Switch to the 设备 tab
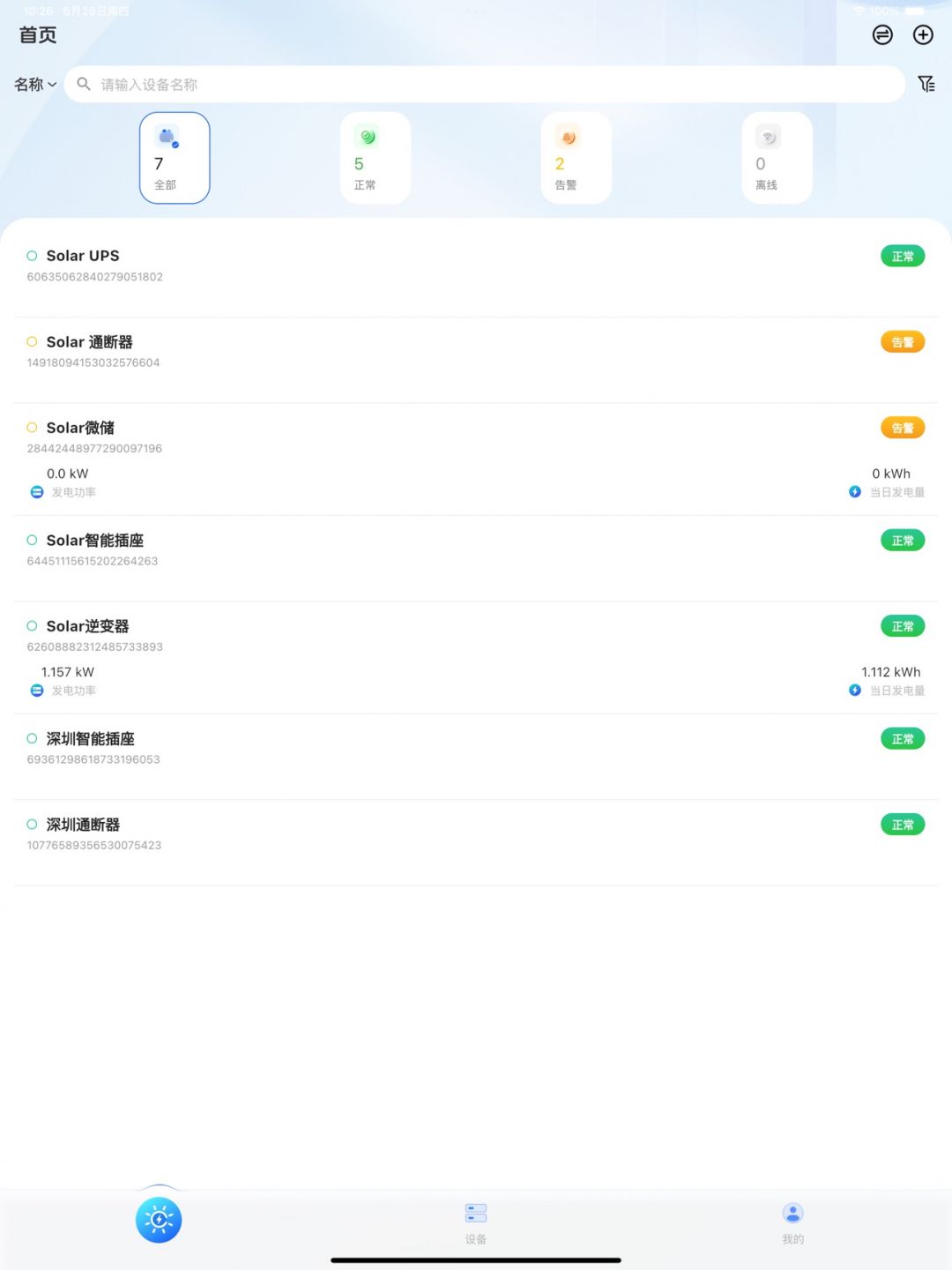The height and width of the screenshot is (1270, 952). pos(476,1223)
